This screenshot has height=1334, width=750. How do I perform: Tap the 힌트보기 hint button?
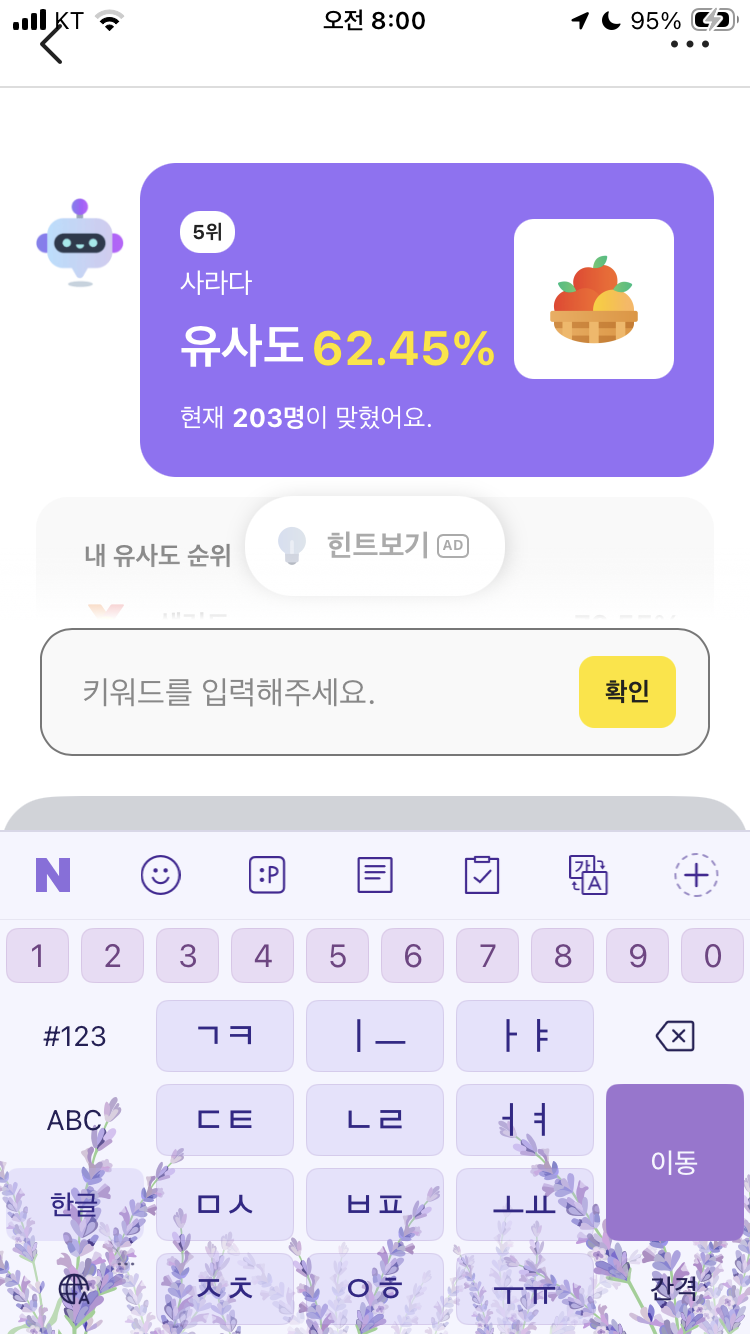(375, 545)
